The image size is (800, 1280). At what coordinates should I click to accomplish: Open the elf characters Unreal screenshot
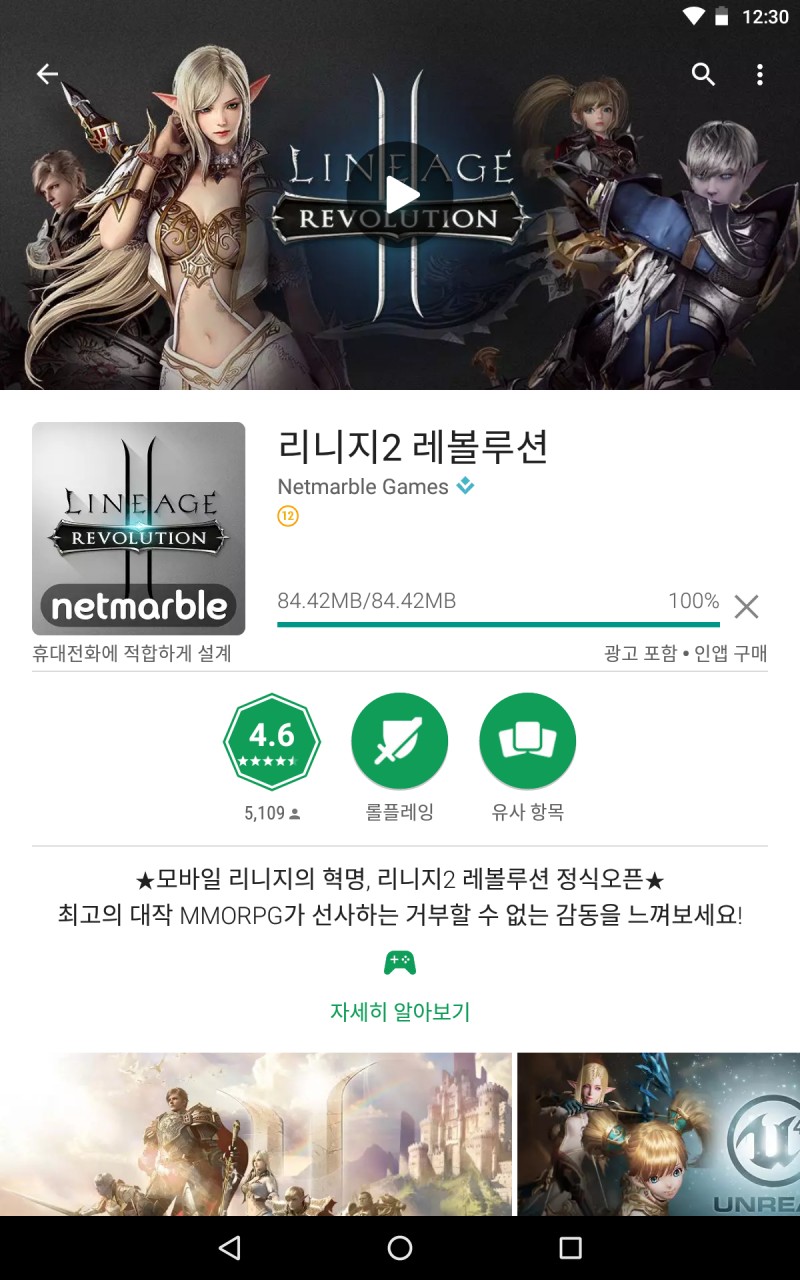[658, 1133]
